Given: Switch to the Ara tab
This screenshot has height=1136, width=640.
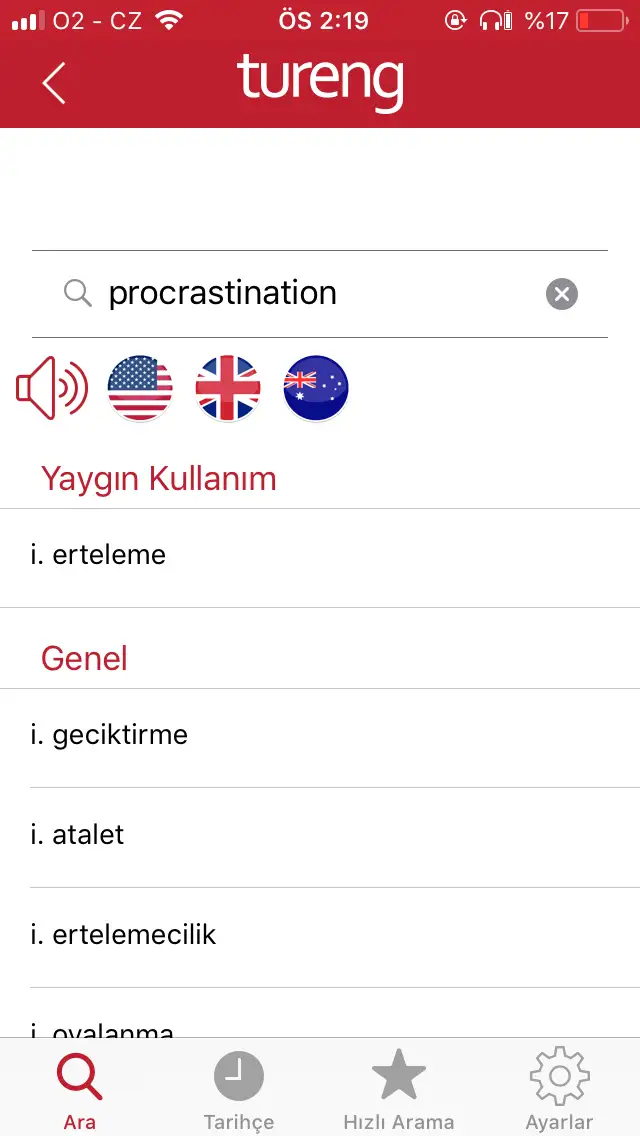Looking at the screenshot, I should (x=80, y=1090).
